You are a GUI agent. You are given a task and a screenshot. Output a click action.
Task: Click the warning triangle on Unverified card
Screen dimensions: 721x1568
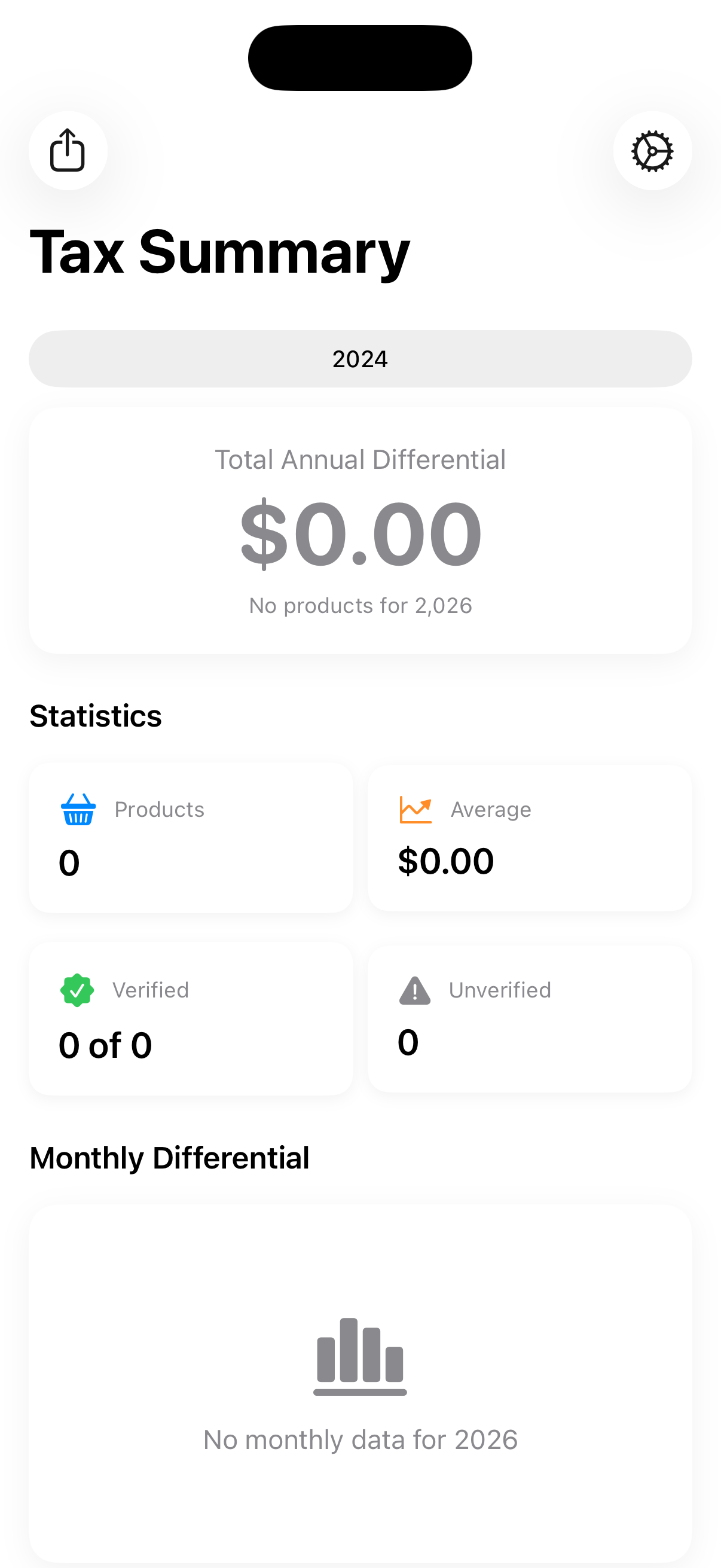click(416, 990)
